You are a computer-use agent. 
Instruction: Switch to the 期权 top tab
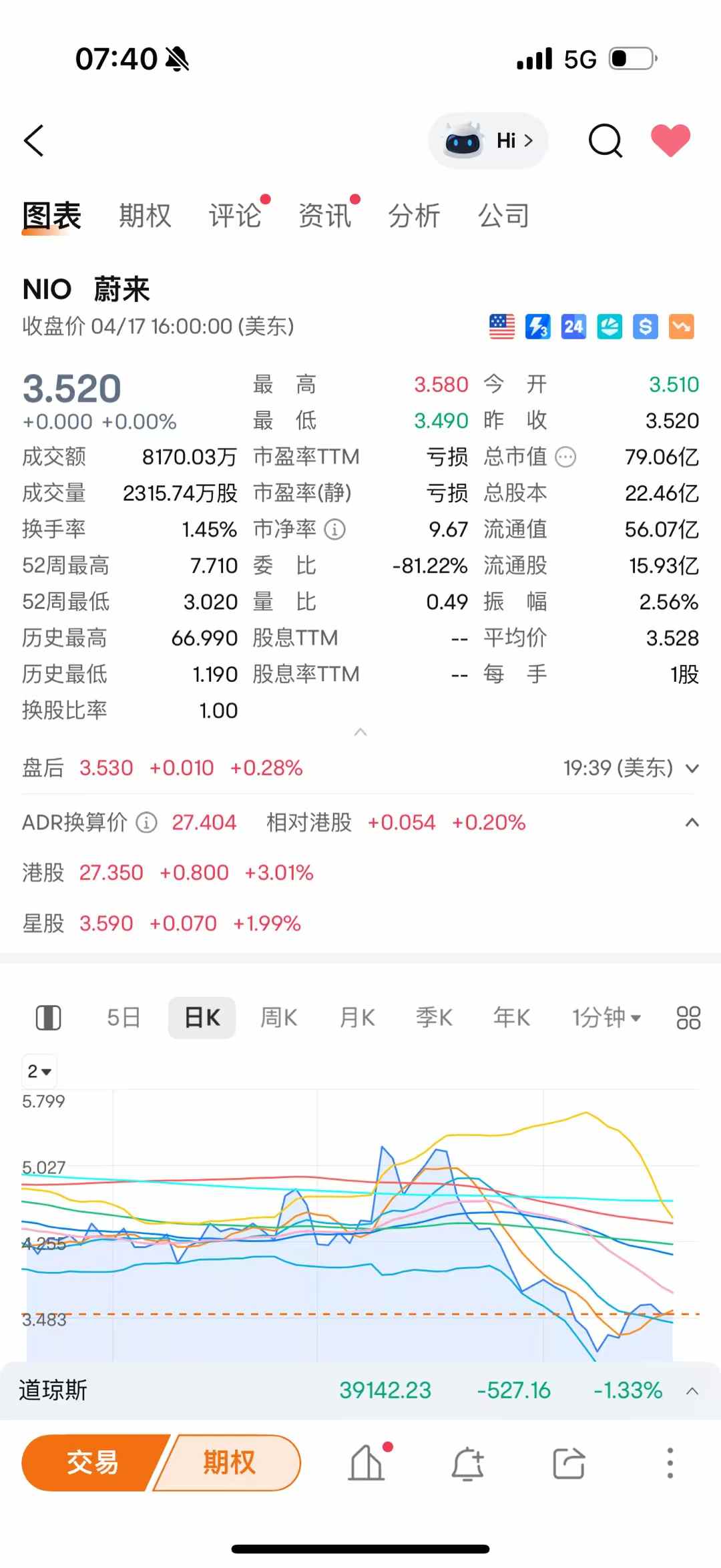click(x=145, y=216)
